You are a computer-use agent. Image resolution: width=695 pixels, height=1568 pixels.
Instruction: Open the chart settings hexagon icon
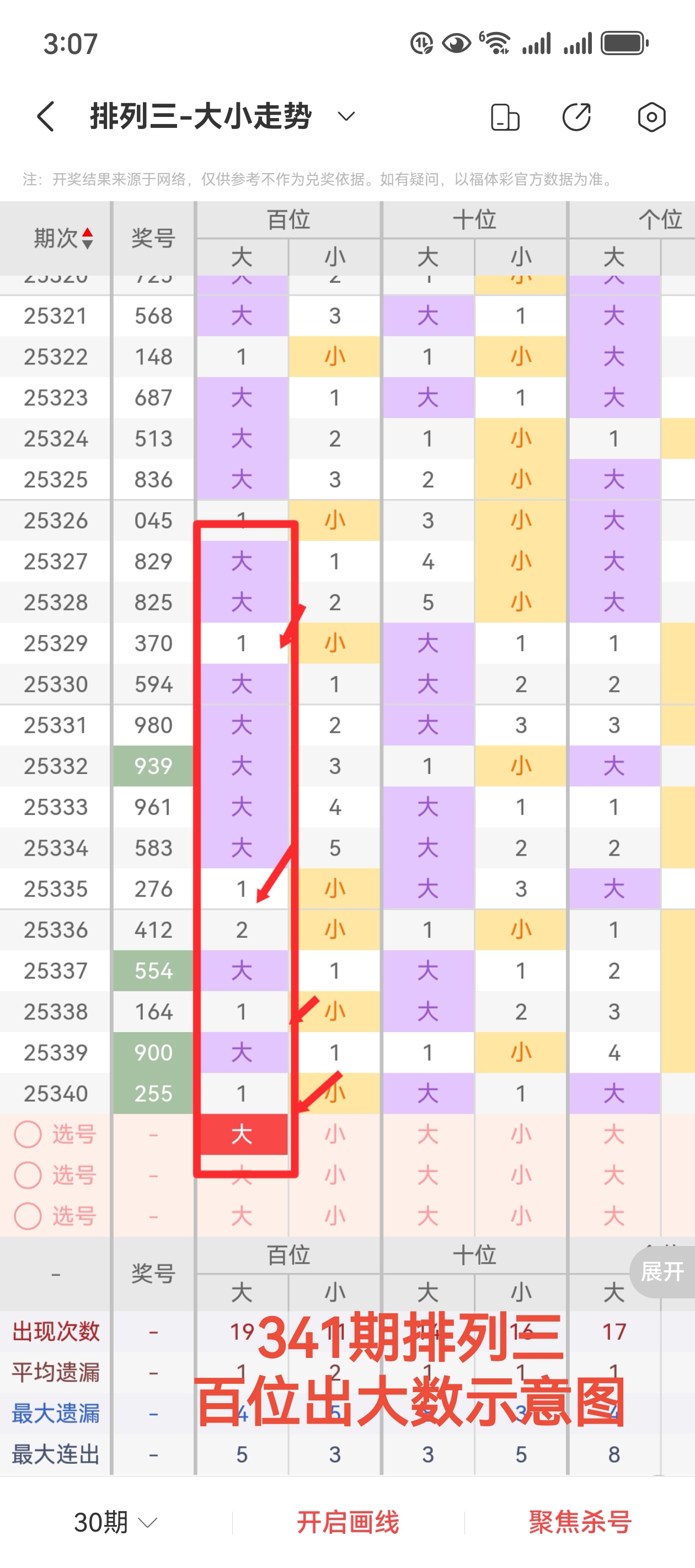tap(651, 117)
